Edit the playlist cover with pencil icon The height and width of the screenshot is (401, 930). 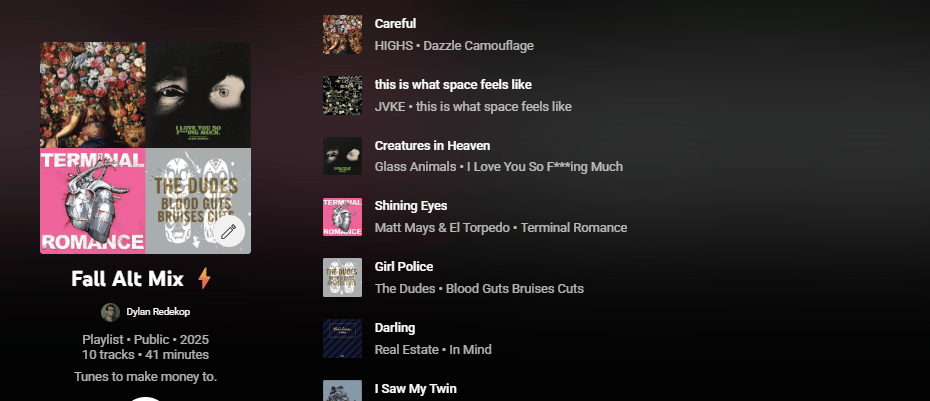pyautogui.click(x=228, y=232)
